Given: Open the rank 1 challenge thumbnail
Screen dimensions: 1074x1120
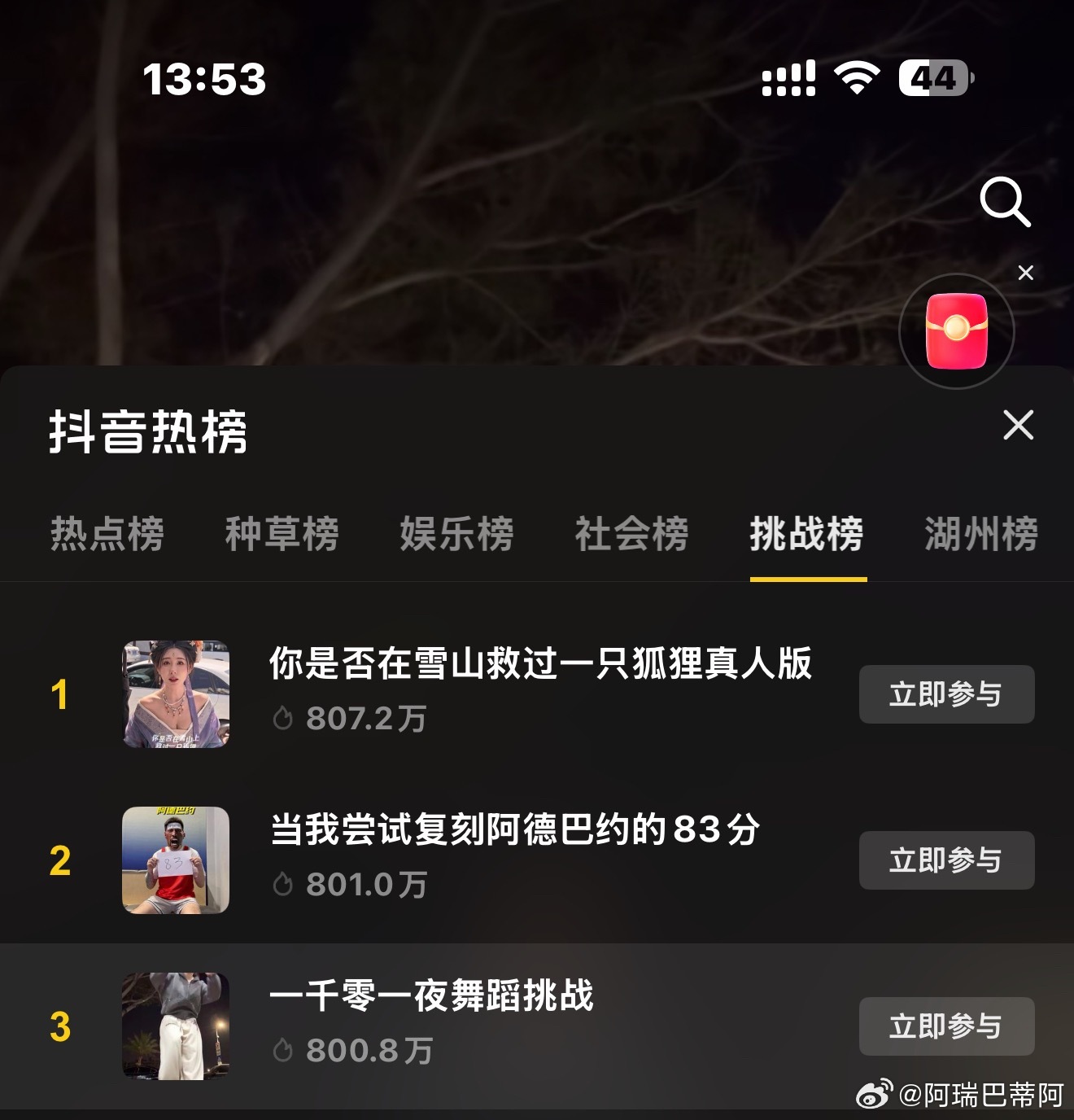Looking at the screenshot, I should point(176,694).
